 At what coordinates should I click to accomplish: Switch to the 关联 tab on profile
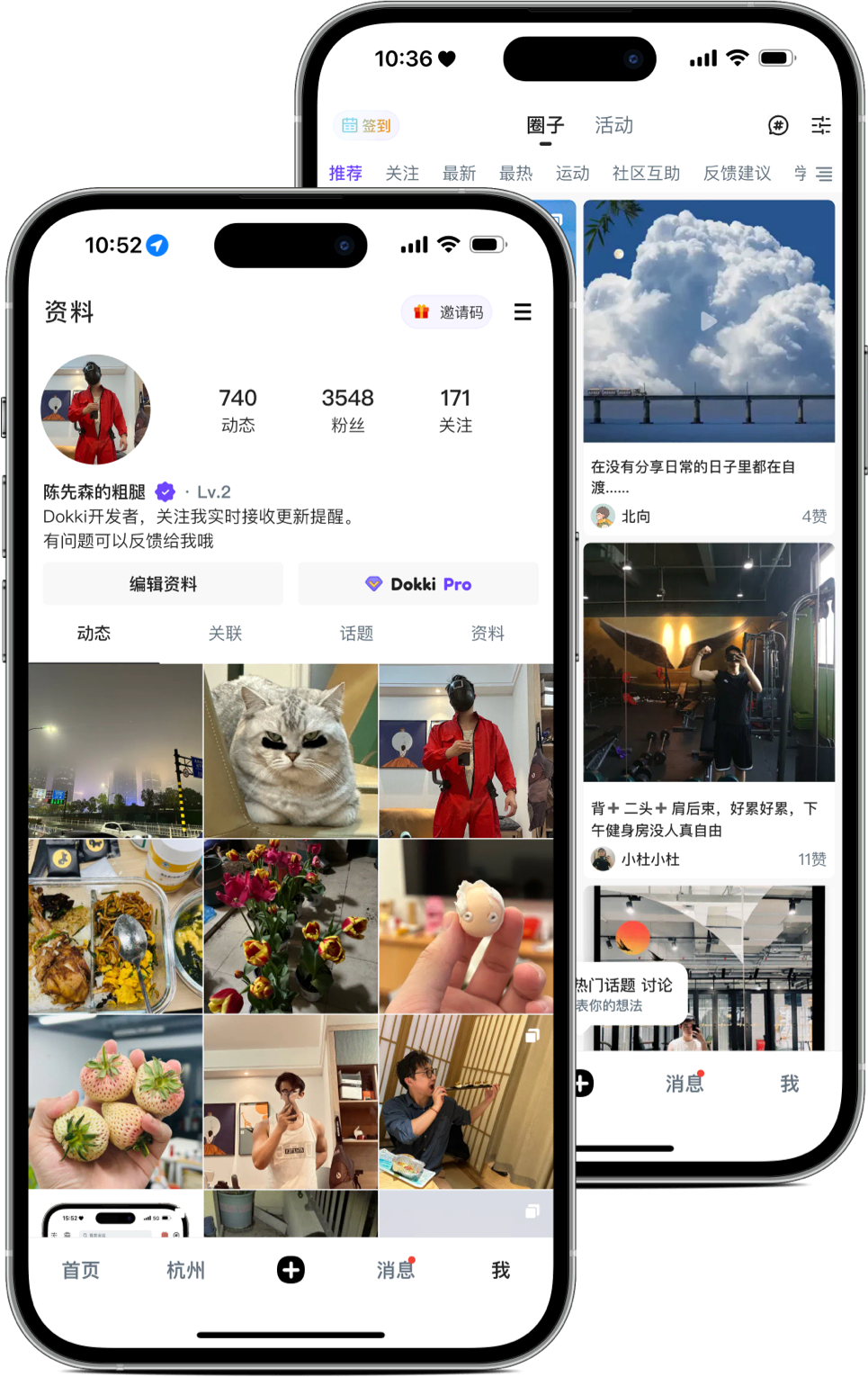(x=224, y=634)
